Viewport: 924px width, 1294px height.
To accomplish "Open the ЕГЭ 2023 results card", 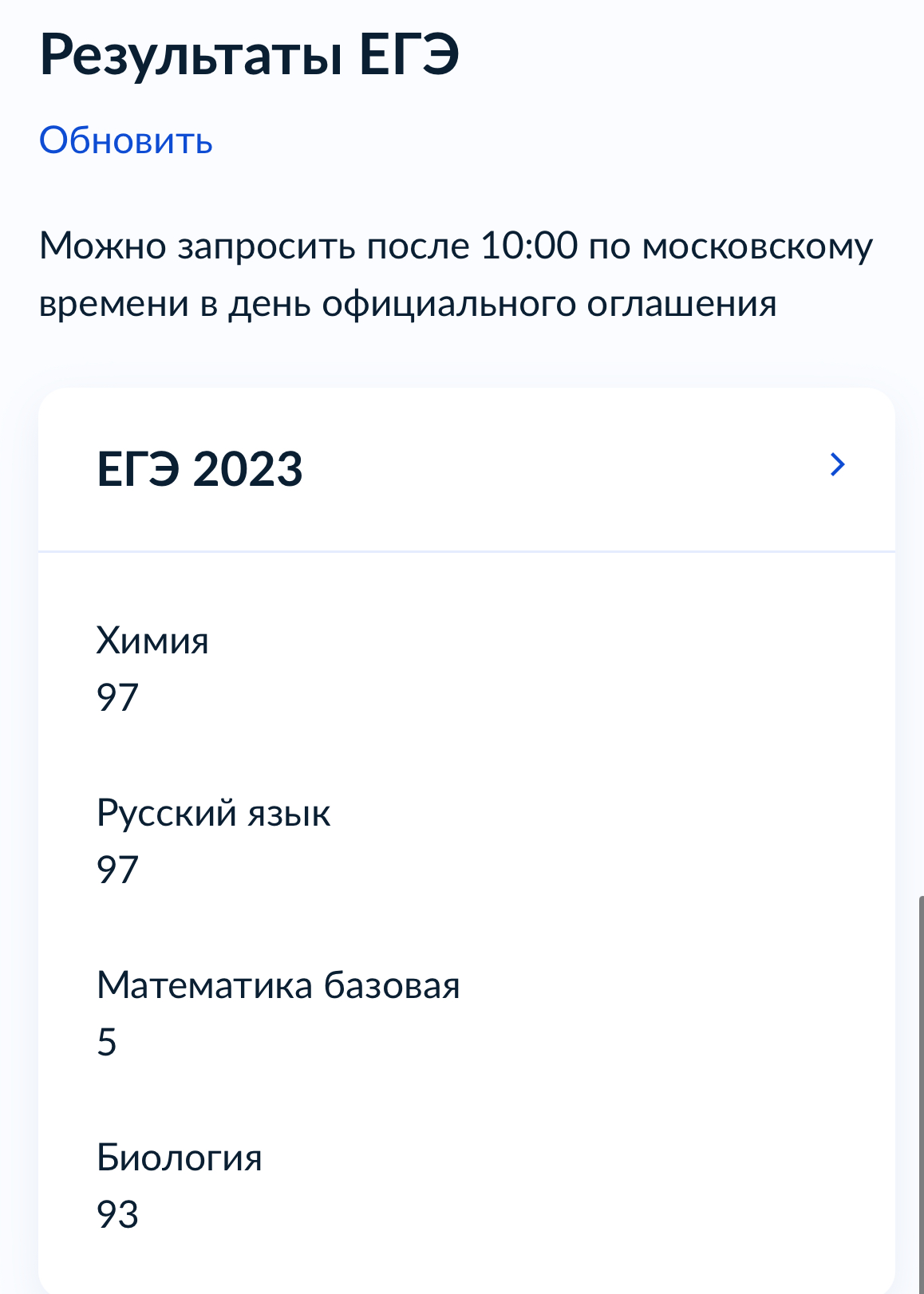I will pos(466,468).
